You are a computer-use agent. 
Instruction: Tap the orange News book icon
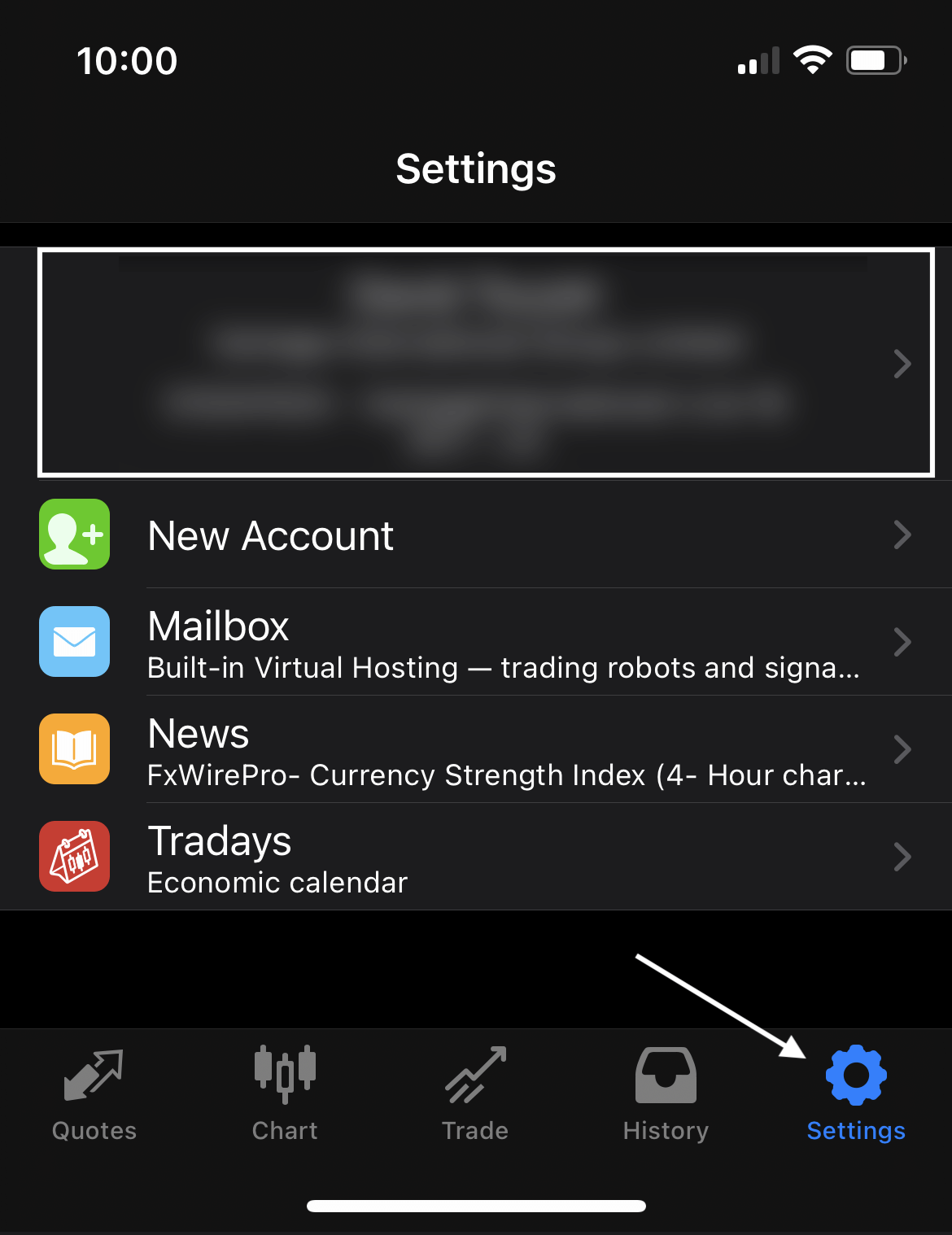point(74,749)
